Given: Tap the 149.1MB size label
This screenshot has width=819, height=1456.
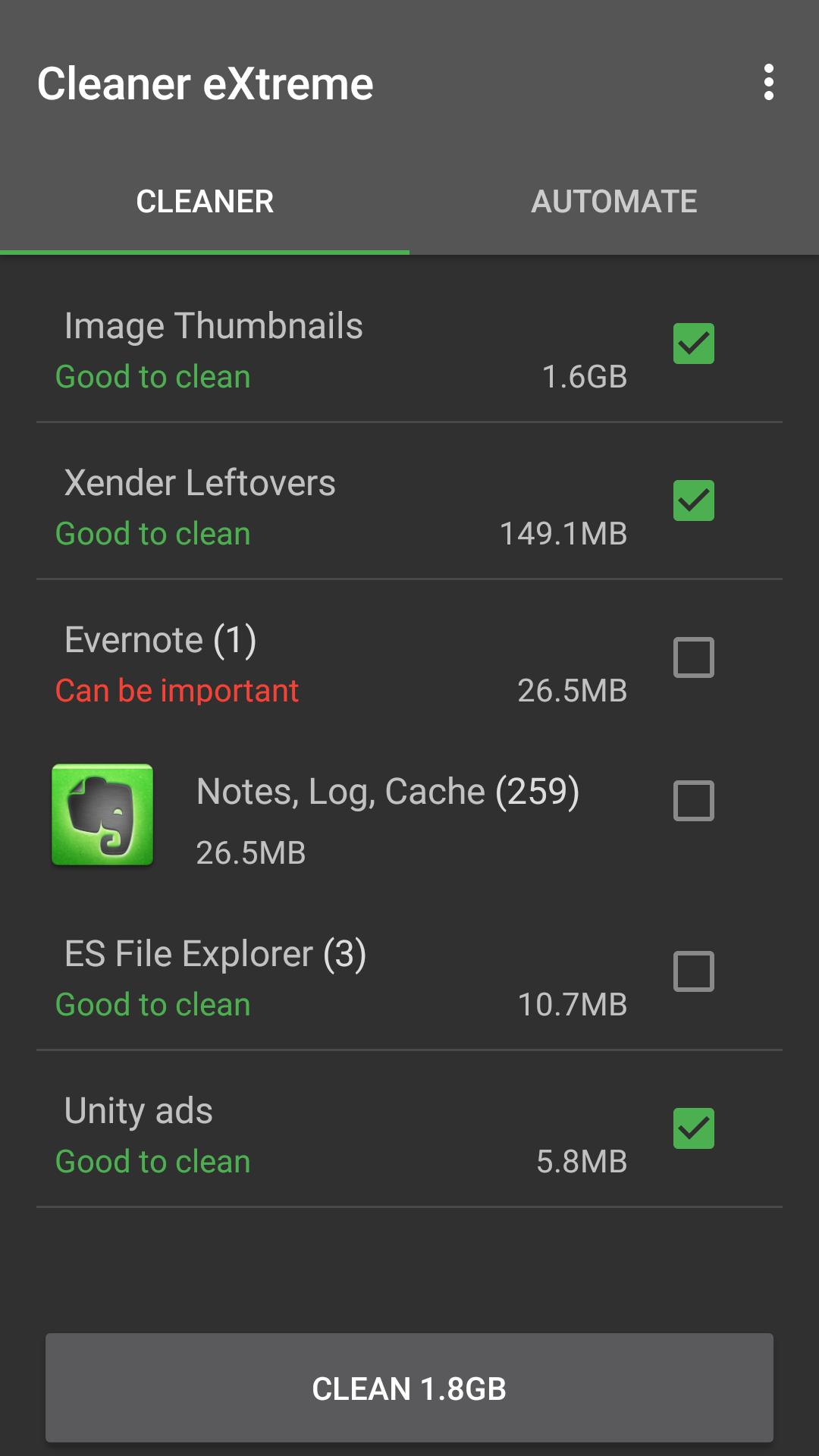Looking at the screenshot, I should tap(564, 533).
